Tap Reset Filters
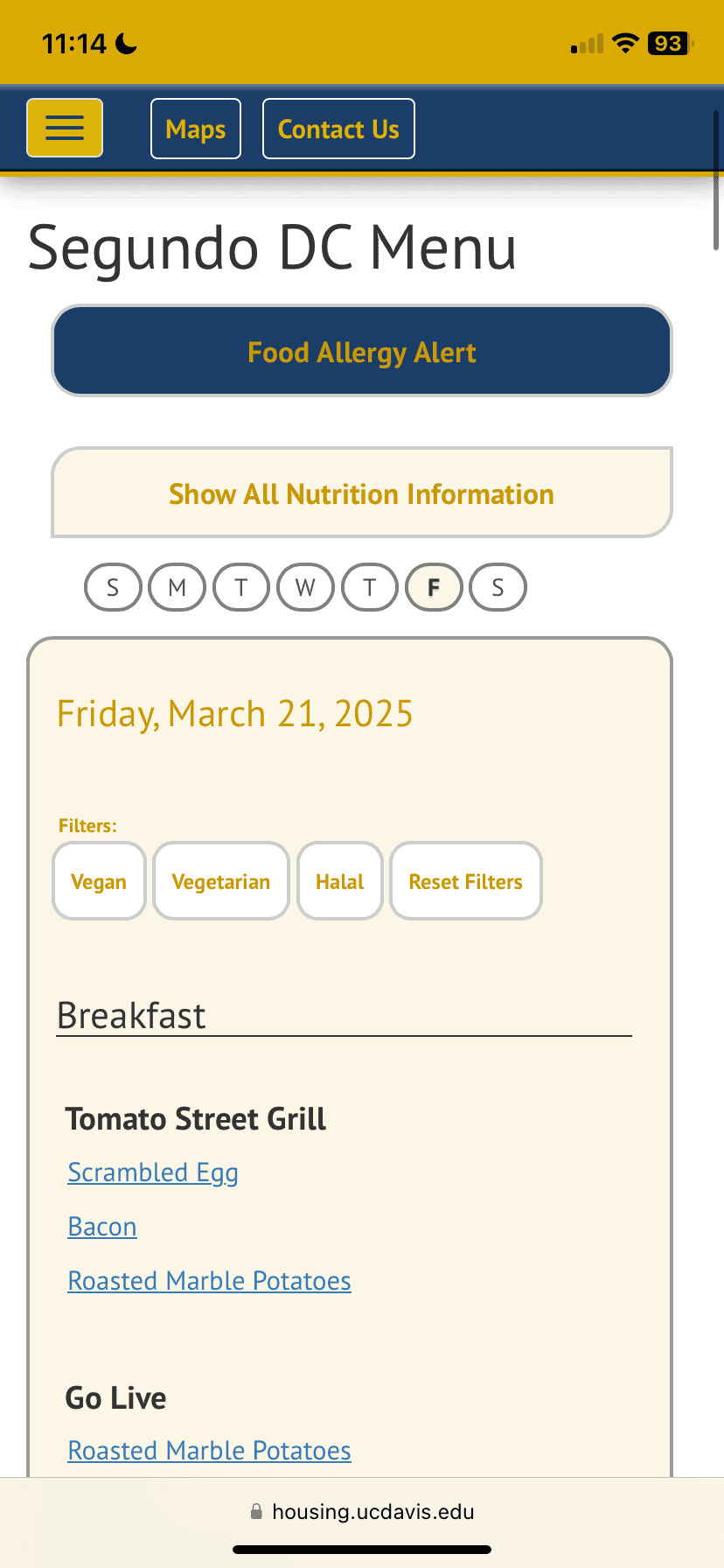This screenshot has height=1568, width=724. pyautogui.click(x=466, y=881)
